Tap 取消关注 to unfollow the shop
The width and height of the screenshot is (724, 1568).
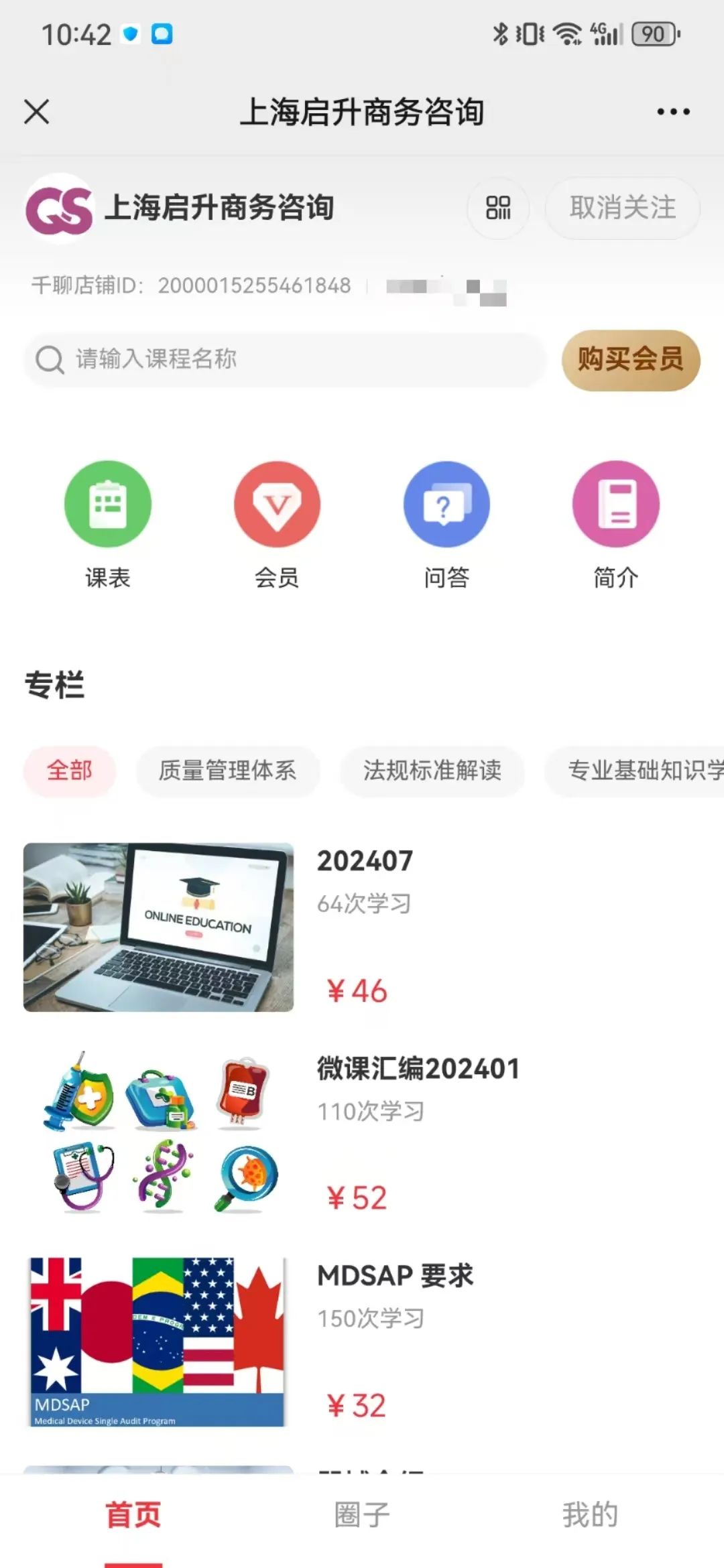pyautogui.click(x=622, y=208)
